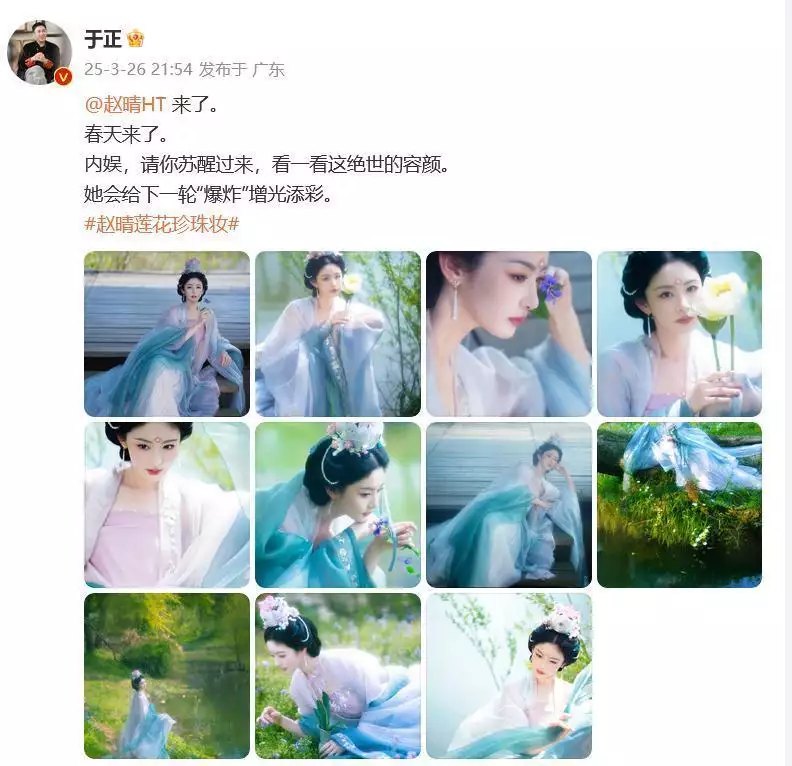The height and width of the screenshot is (766, 792).
Task: View photo of woman kneeling in flower field
Action: [x=337, y=675]
